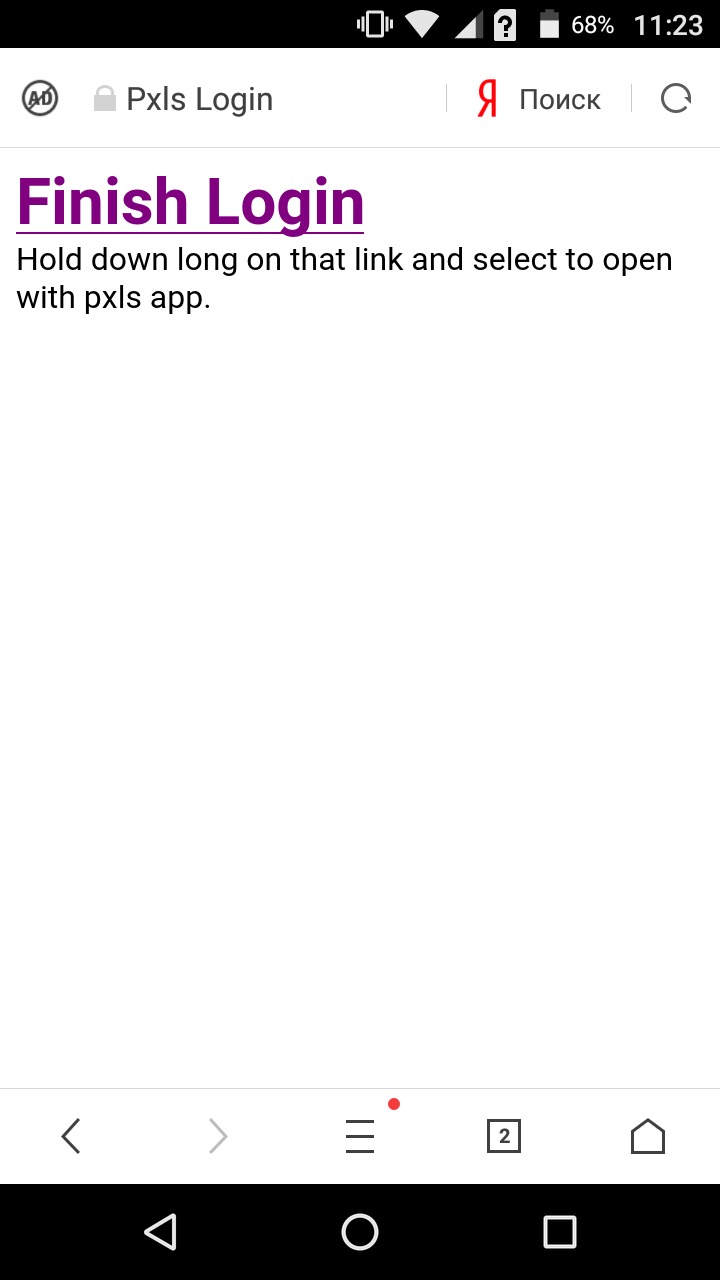
Task: Tap the ad blocker icon
Action: [x=40, y=98]
